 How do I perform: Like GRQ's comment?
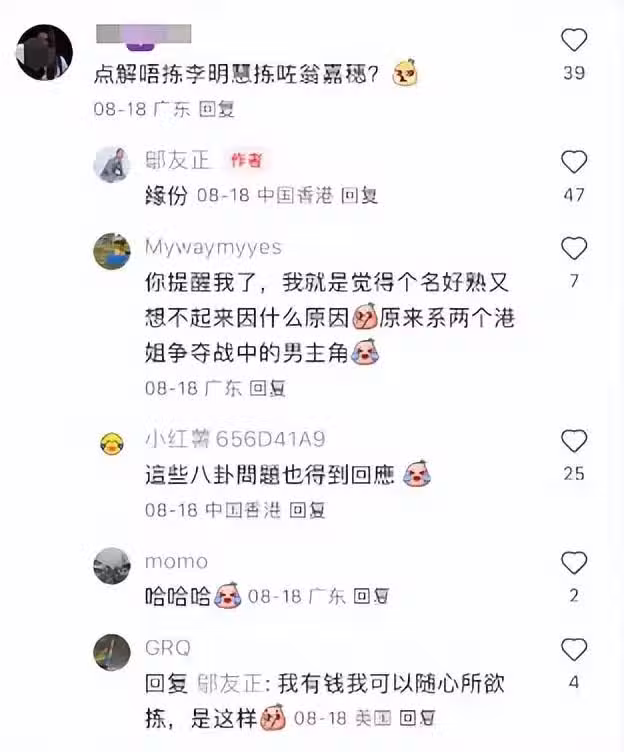(x=574, y=649)
